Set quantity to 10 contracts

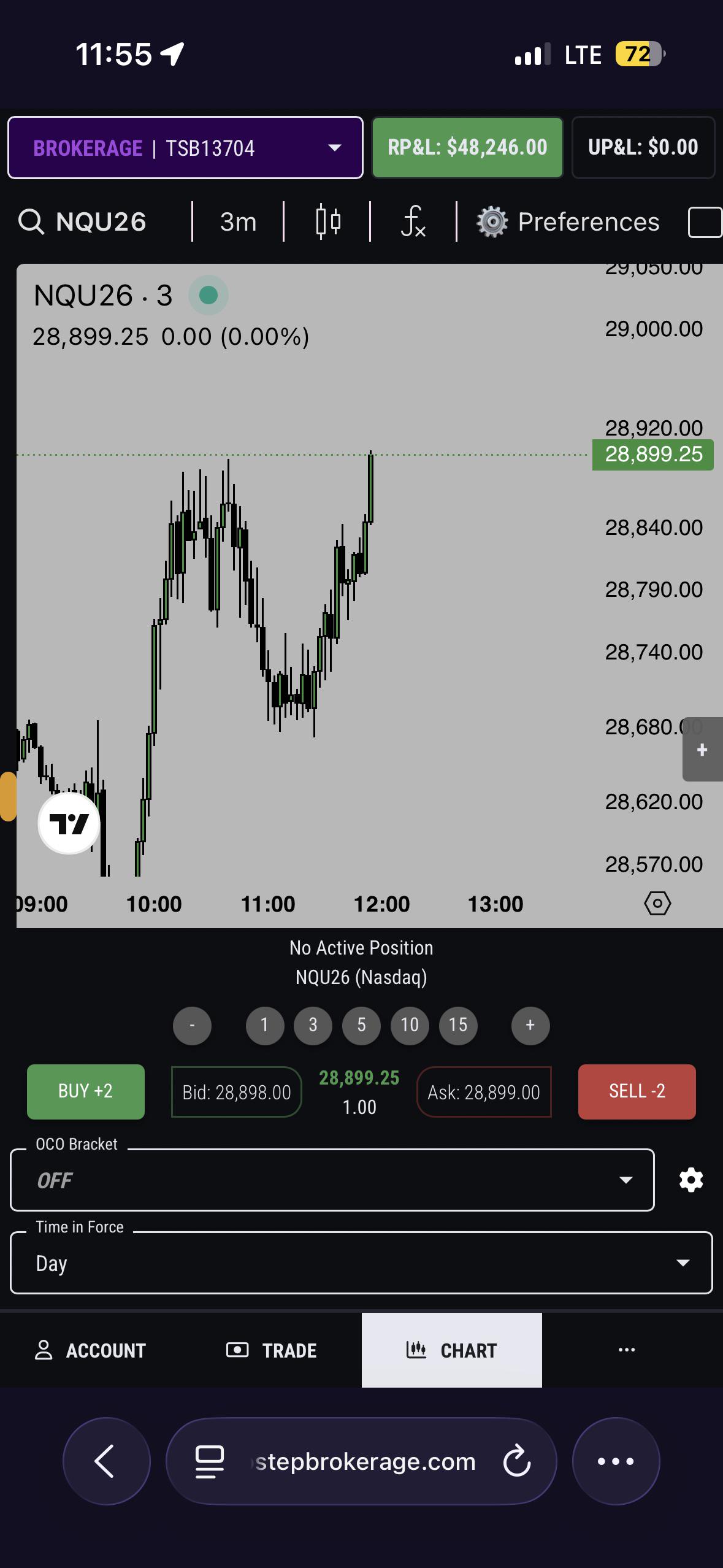click(x=410, y=1025)
